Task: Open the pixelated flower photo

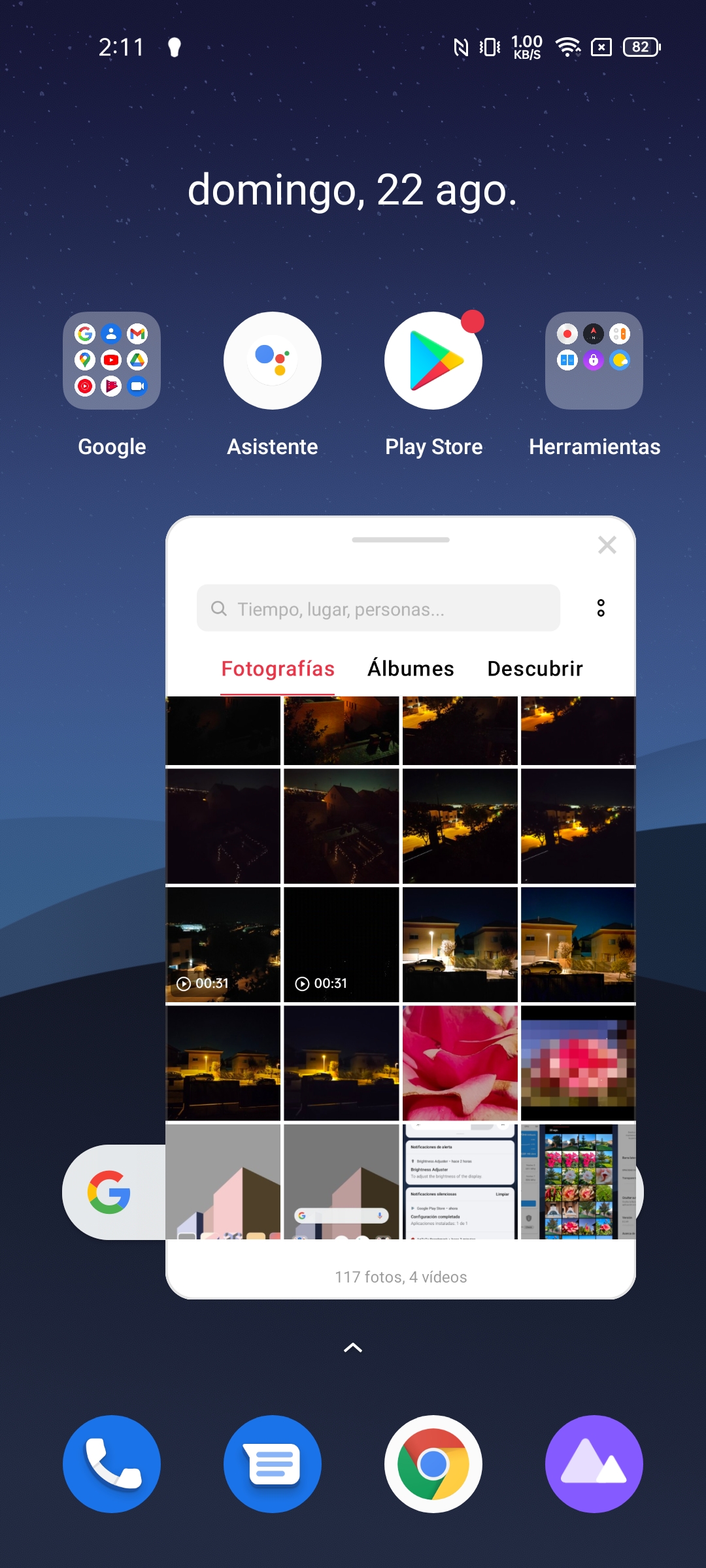Action: [578, 1063]
